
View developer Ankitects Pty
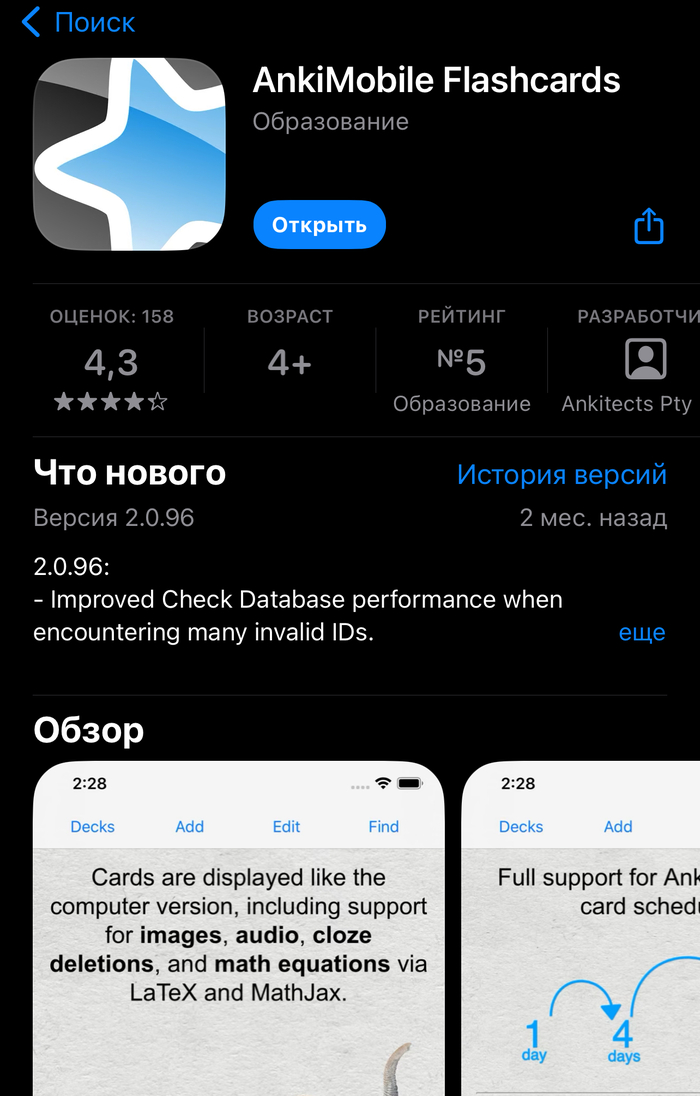(x=632, y=364)
